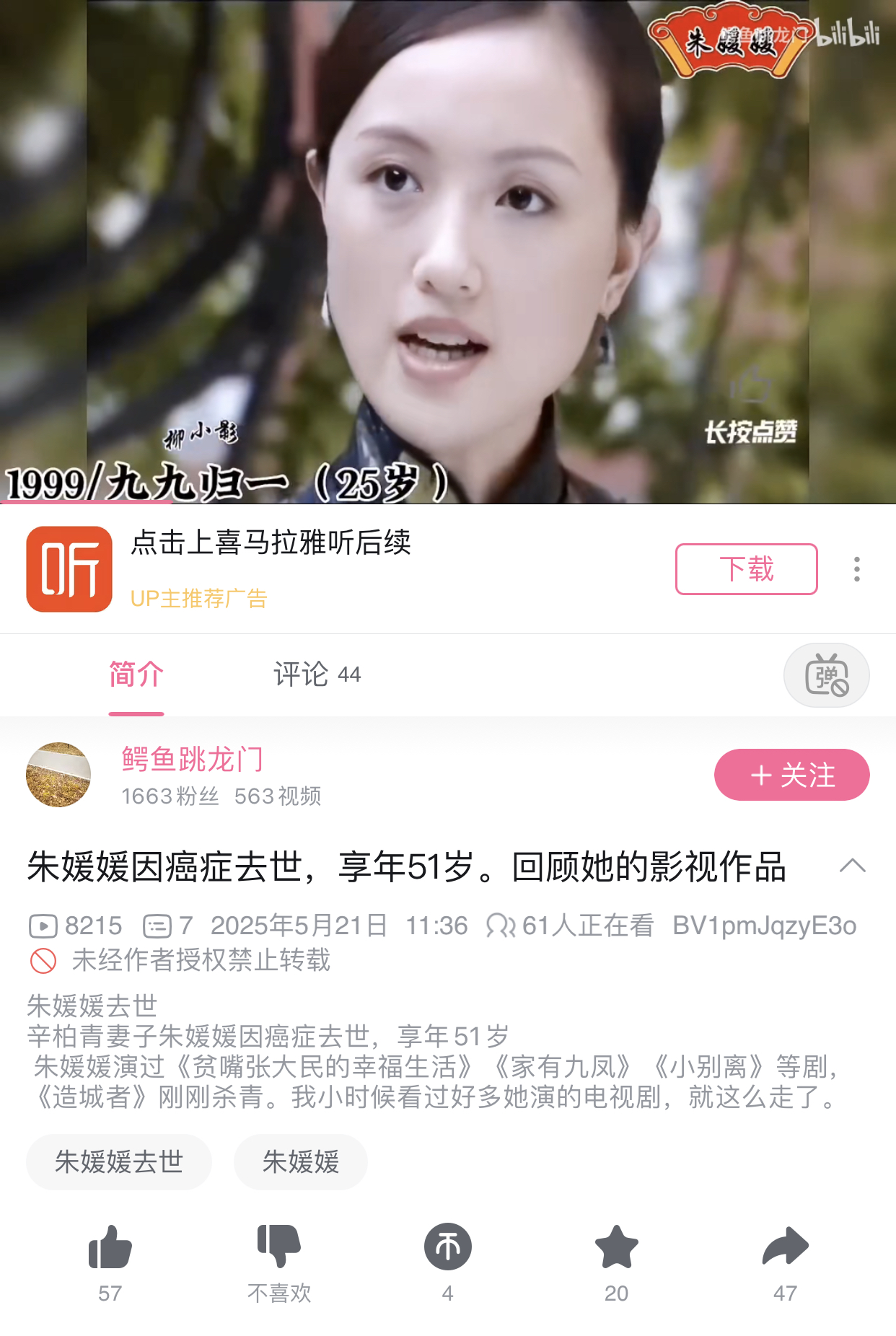Tap the video player to show controls
896x1336 pixels.
447,252
